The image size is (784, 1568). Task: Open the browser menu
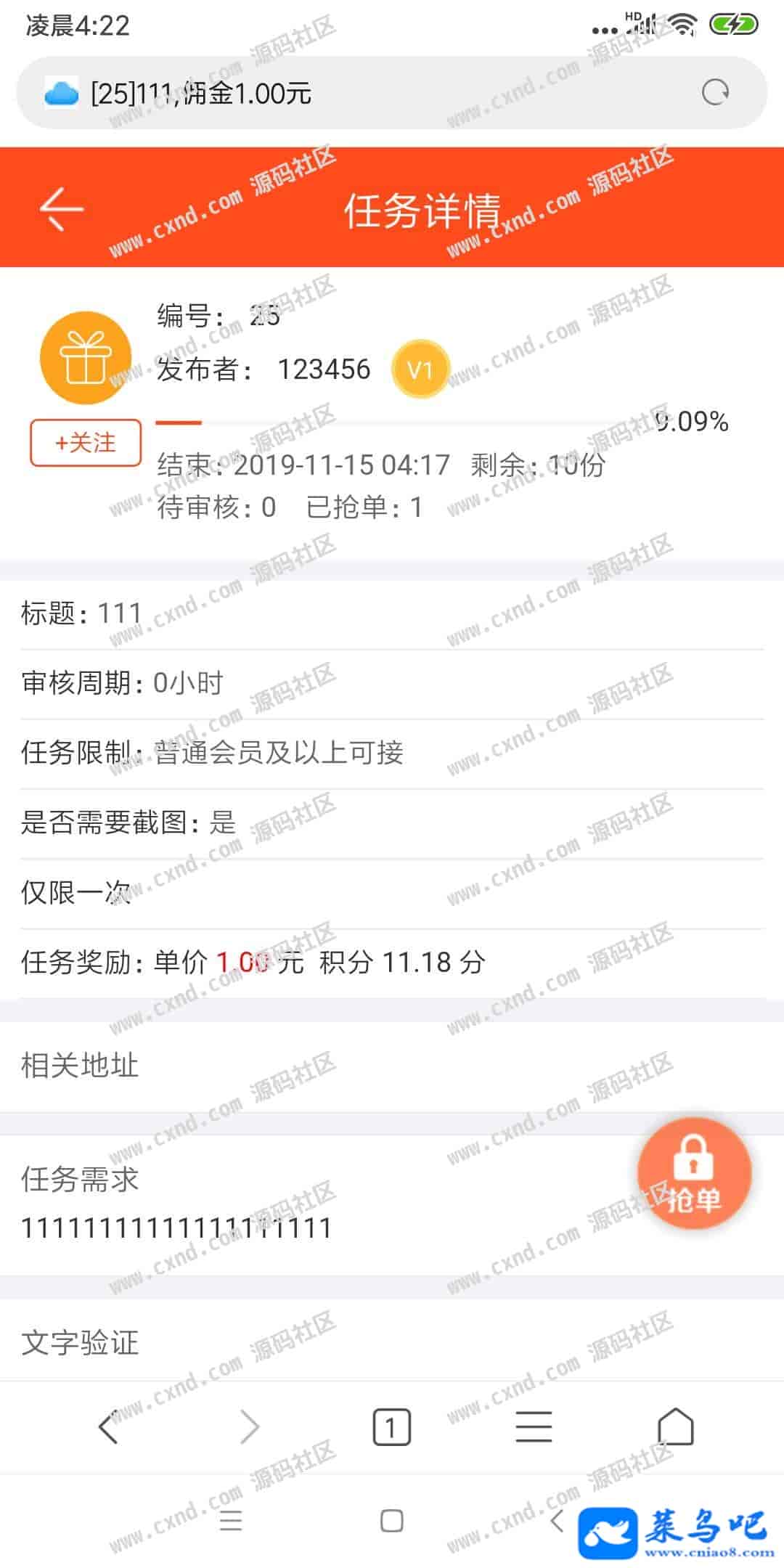534,1428
